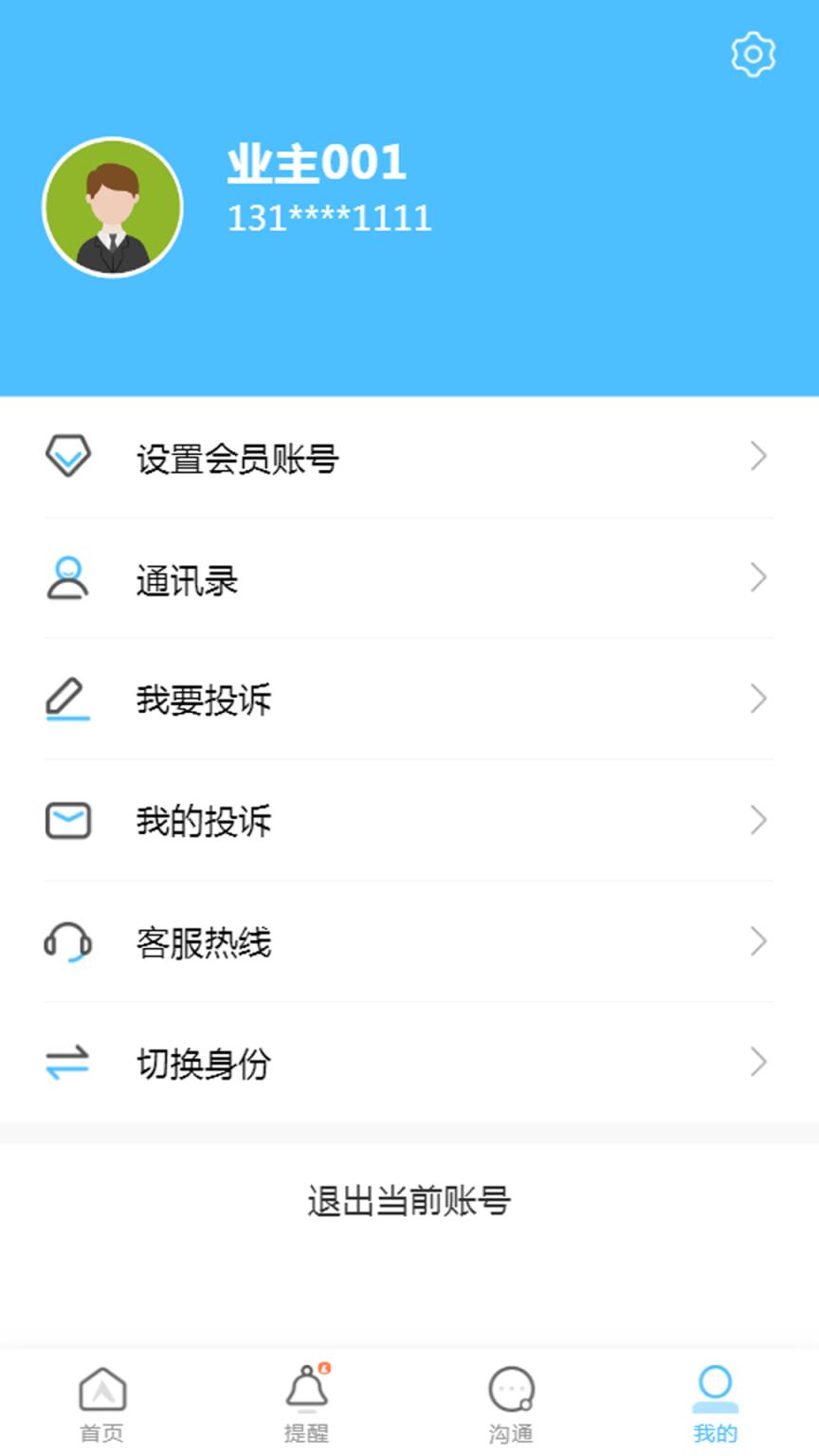Select the swap arrows icon for 切换身份
Image resolution: width=819 pixels, height=1456 pixels.
66,1064
